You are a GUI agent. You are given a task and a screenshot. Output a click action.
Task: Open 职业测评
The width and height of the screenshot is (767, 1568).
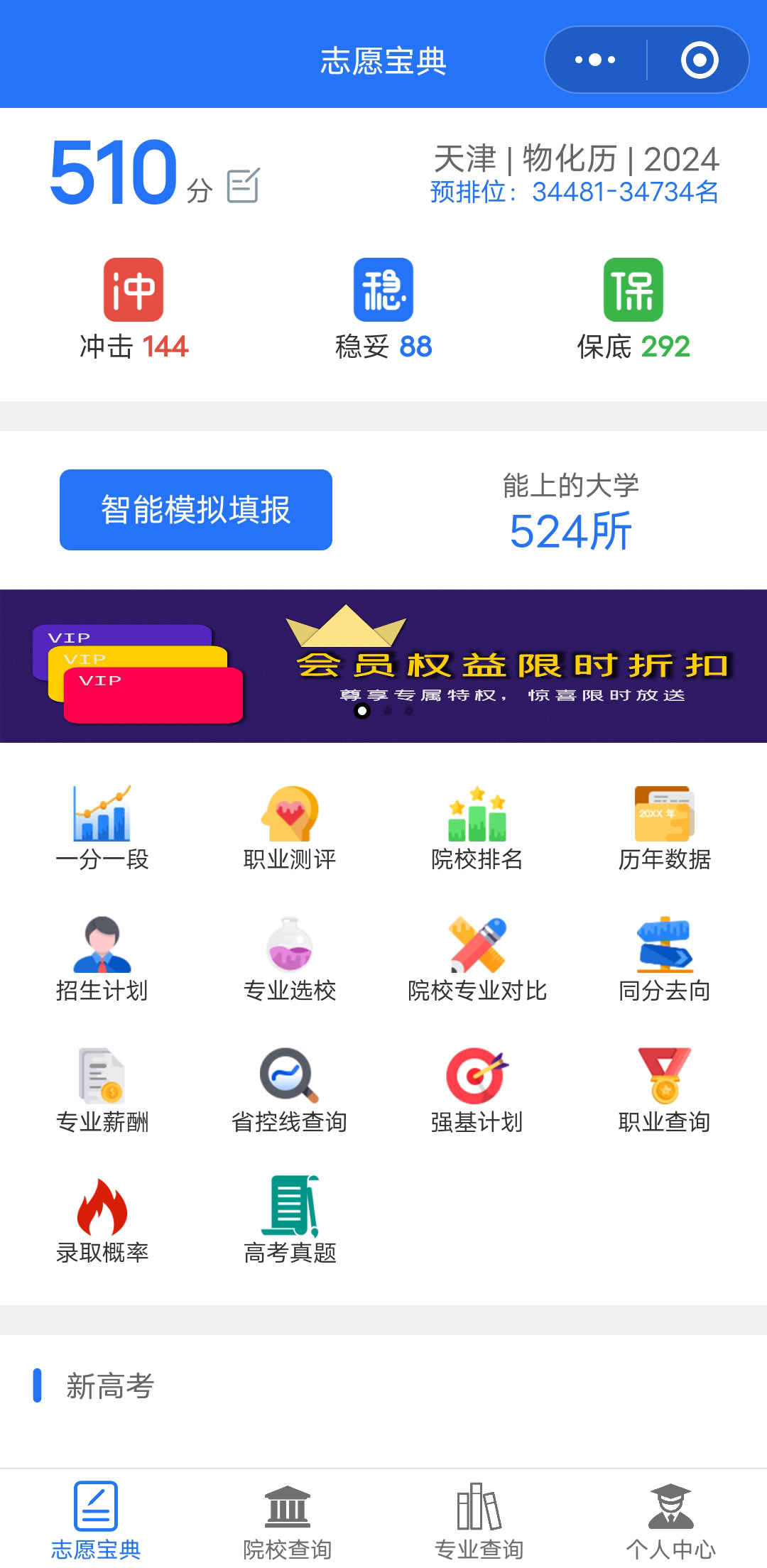(290, 827)
